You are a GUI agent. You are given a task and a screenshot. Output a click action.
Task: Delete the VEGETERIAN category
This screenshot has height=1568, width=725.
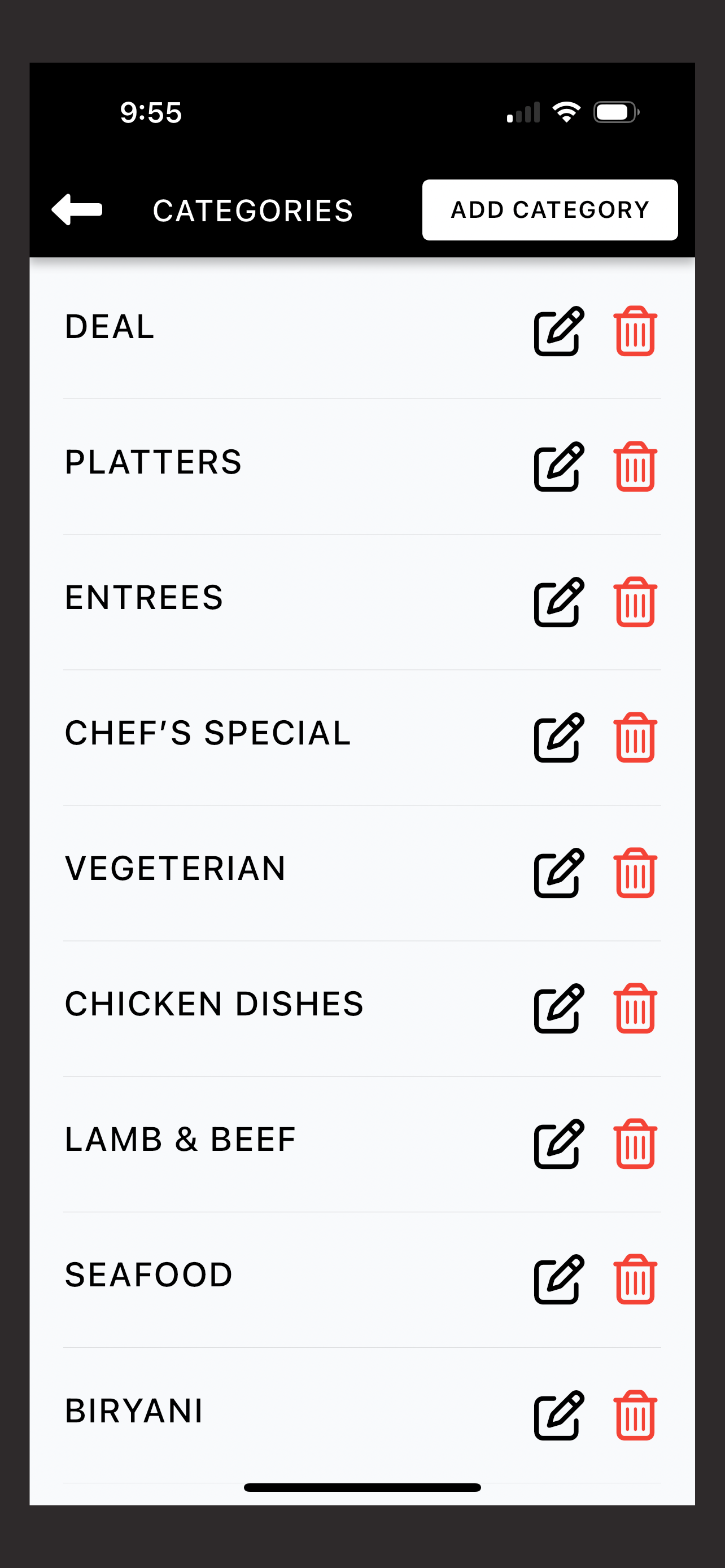635,873
